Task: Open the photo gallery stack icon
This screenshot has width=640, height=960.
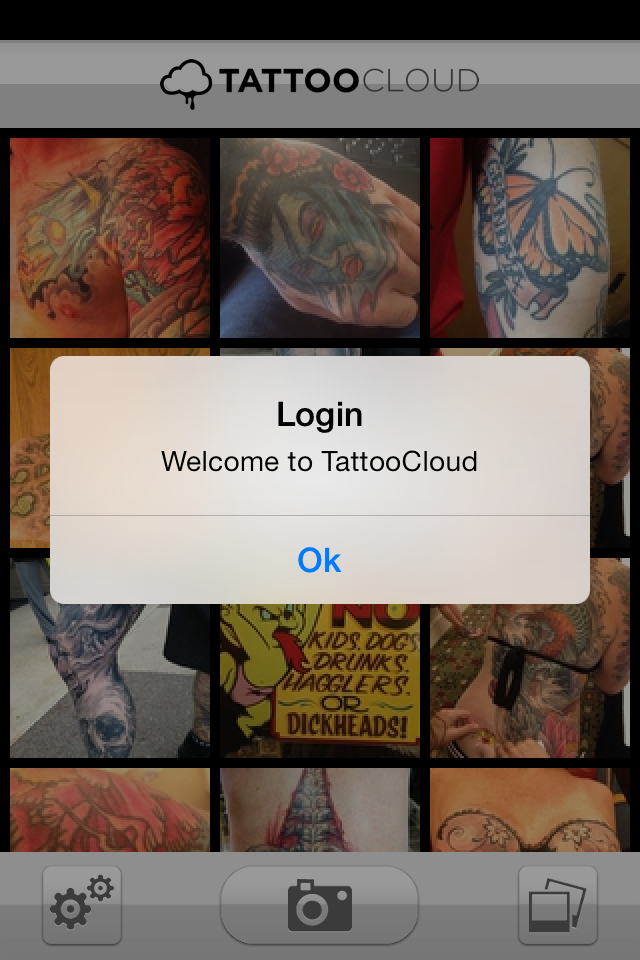Action: pyautogui.click(x=557, y=905)
